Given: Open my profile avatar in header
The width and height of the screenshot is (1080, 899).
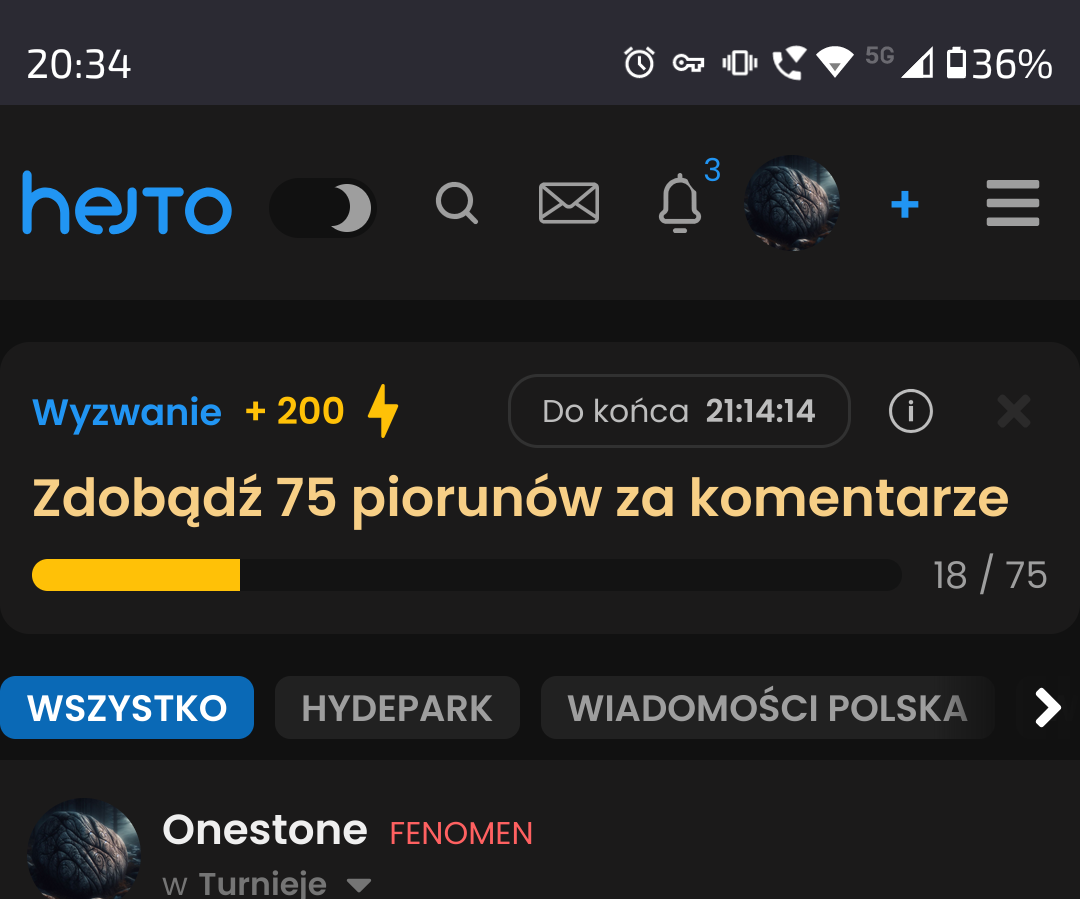Looking at the screenshot, I should tap(792, 203).
